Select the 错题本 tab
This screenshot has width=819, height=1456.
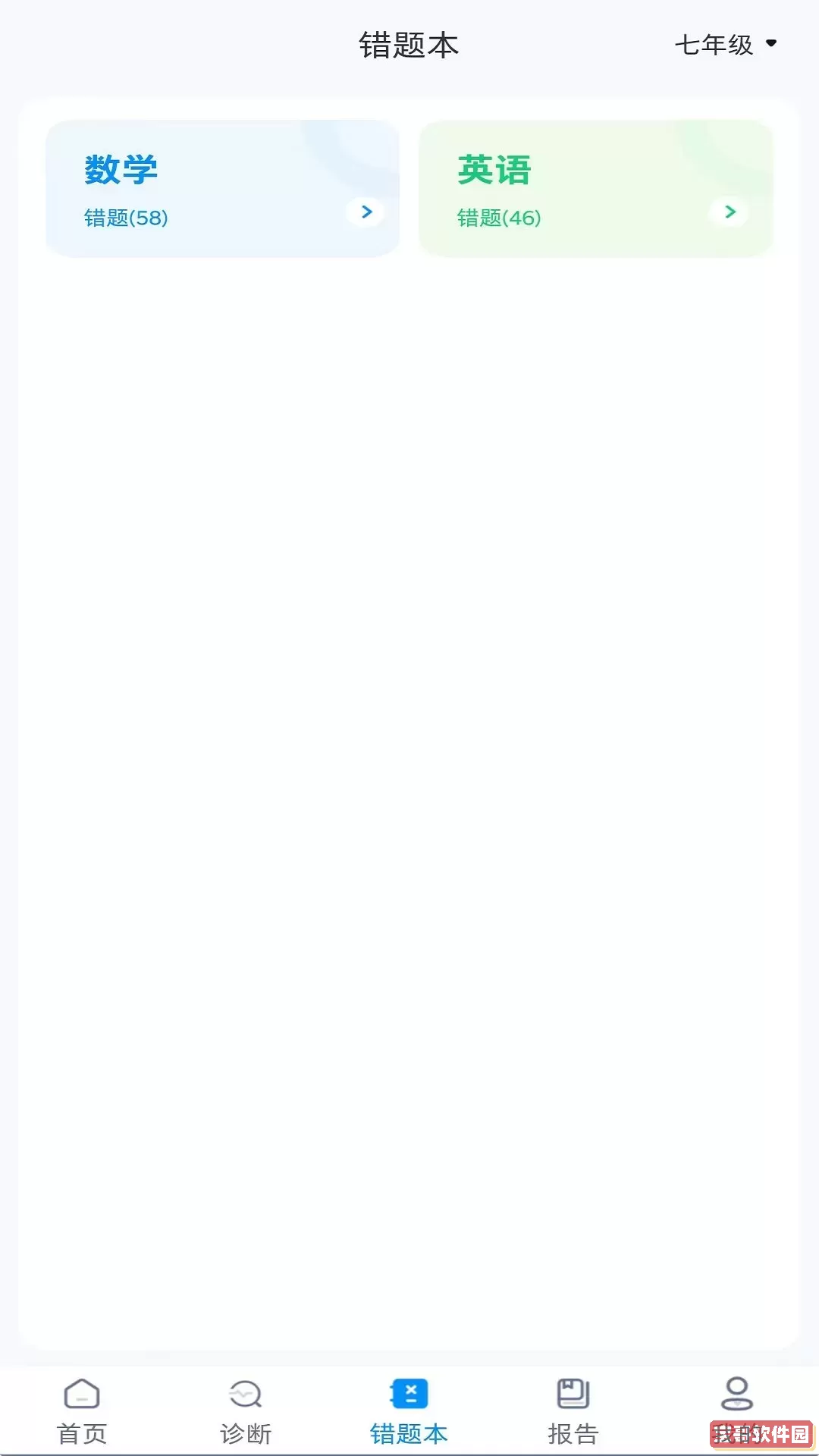point(409,1411)
